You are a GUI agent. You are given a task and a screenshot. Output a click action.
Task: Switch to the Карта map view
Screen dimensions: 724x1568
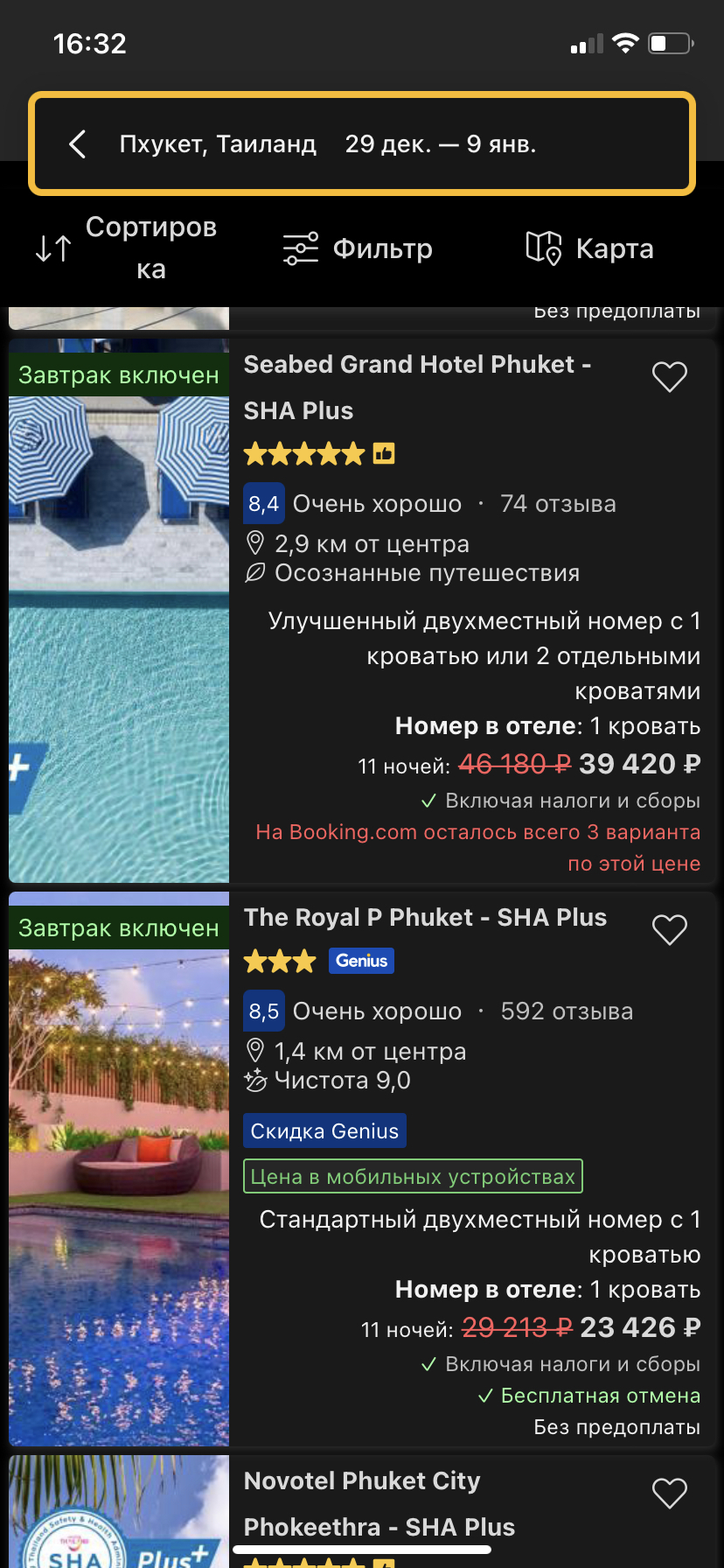(x=590, y=248)
